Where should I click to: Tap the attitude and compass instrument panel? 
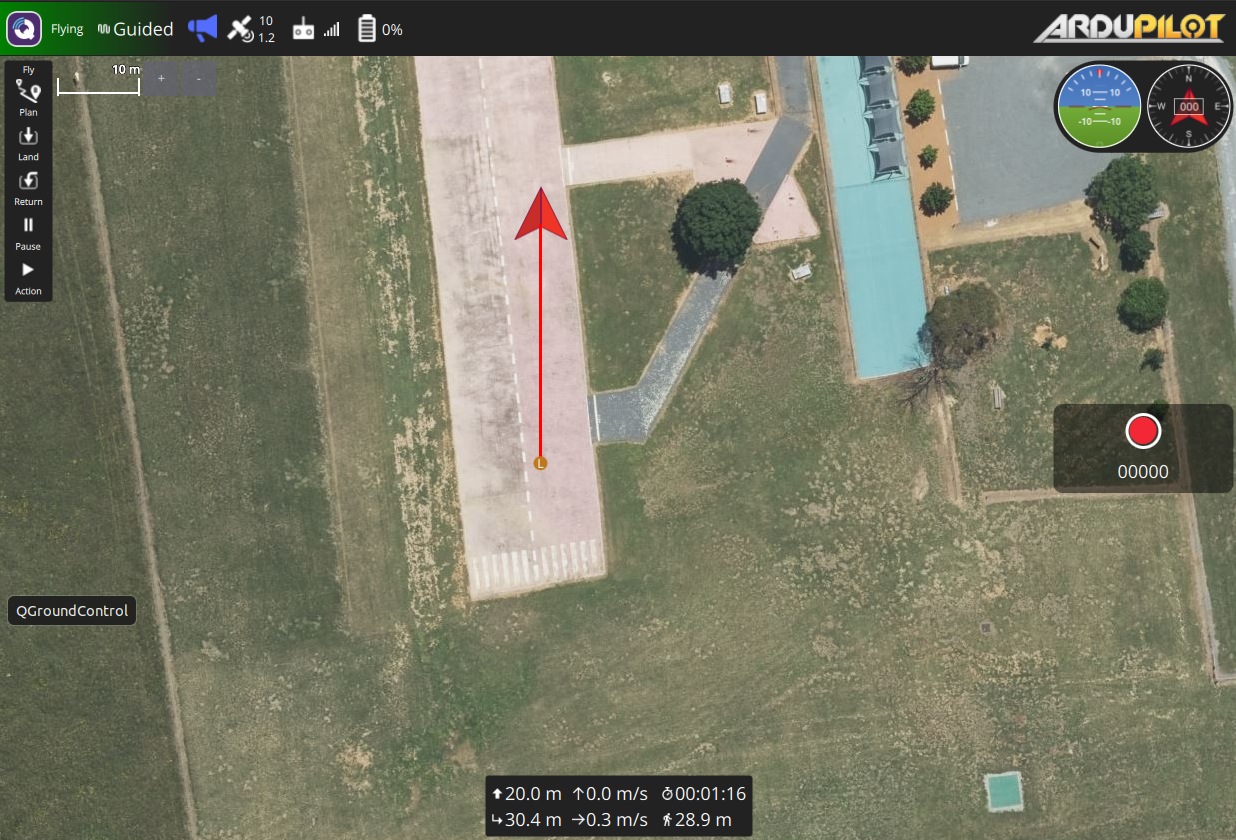click(1143, 107)
